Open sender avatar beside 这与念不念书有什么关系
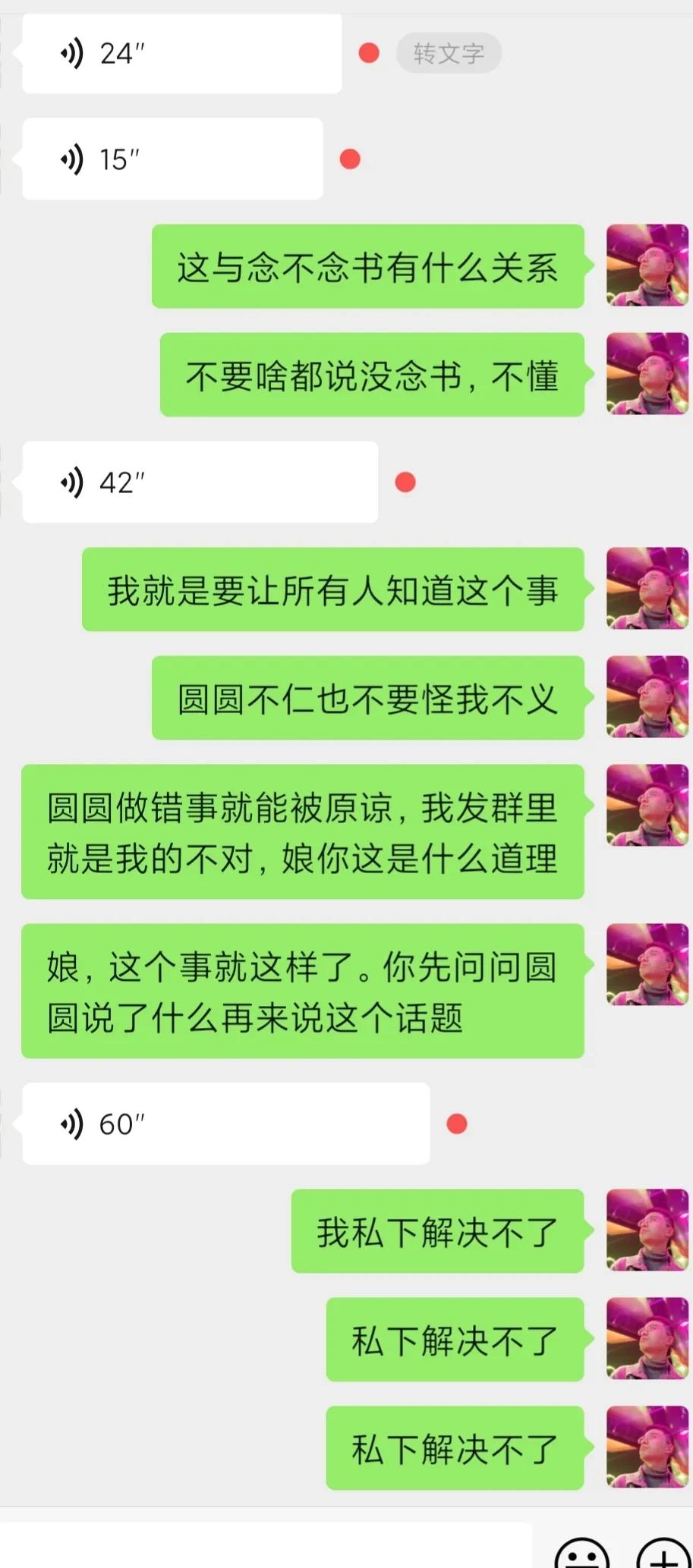Viewport: 693px width, 1568px height. [x=647, y=266]
